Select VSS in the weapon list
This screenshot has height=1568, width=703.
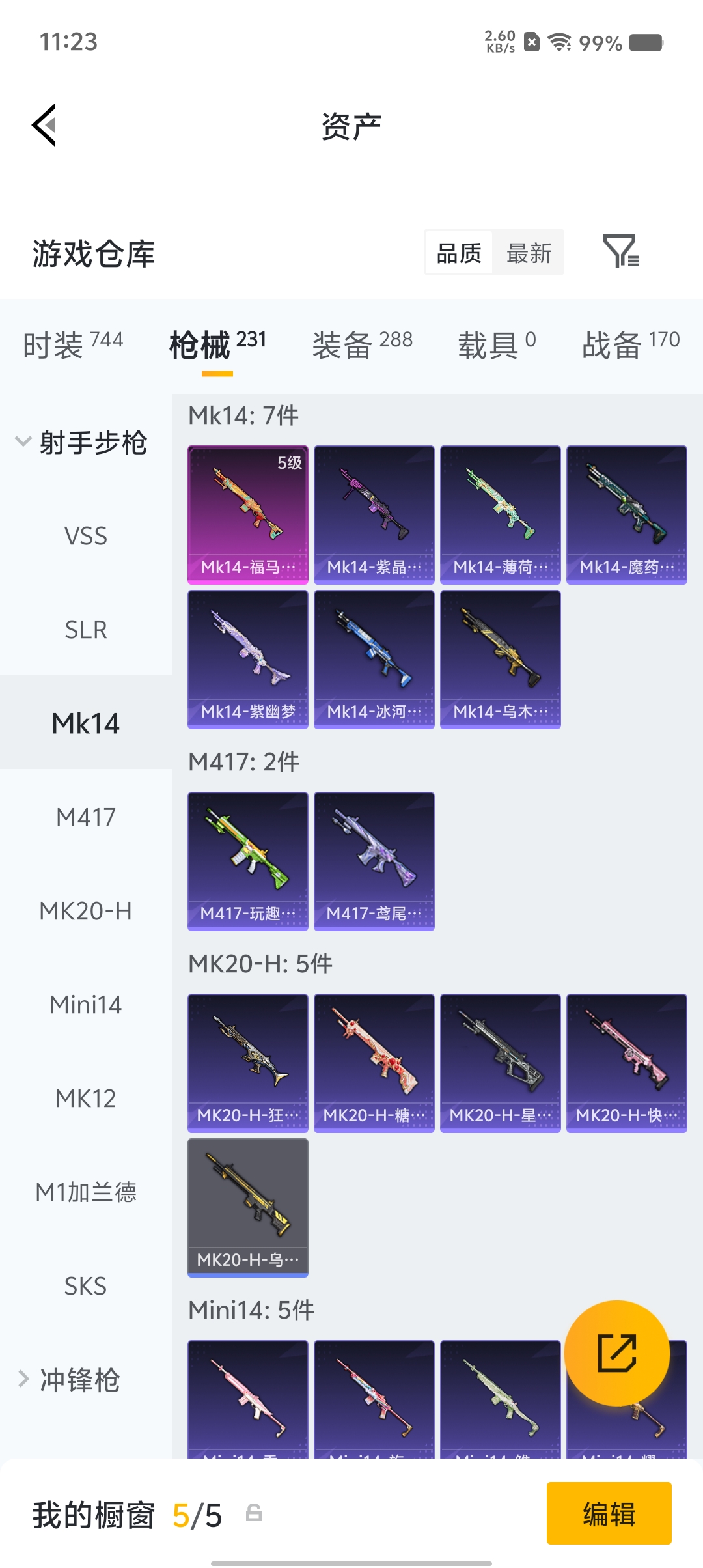[x=85, y=537]
